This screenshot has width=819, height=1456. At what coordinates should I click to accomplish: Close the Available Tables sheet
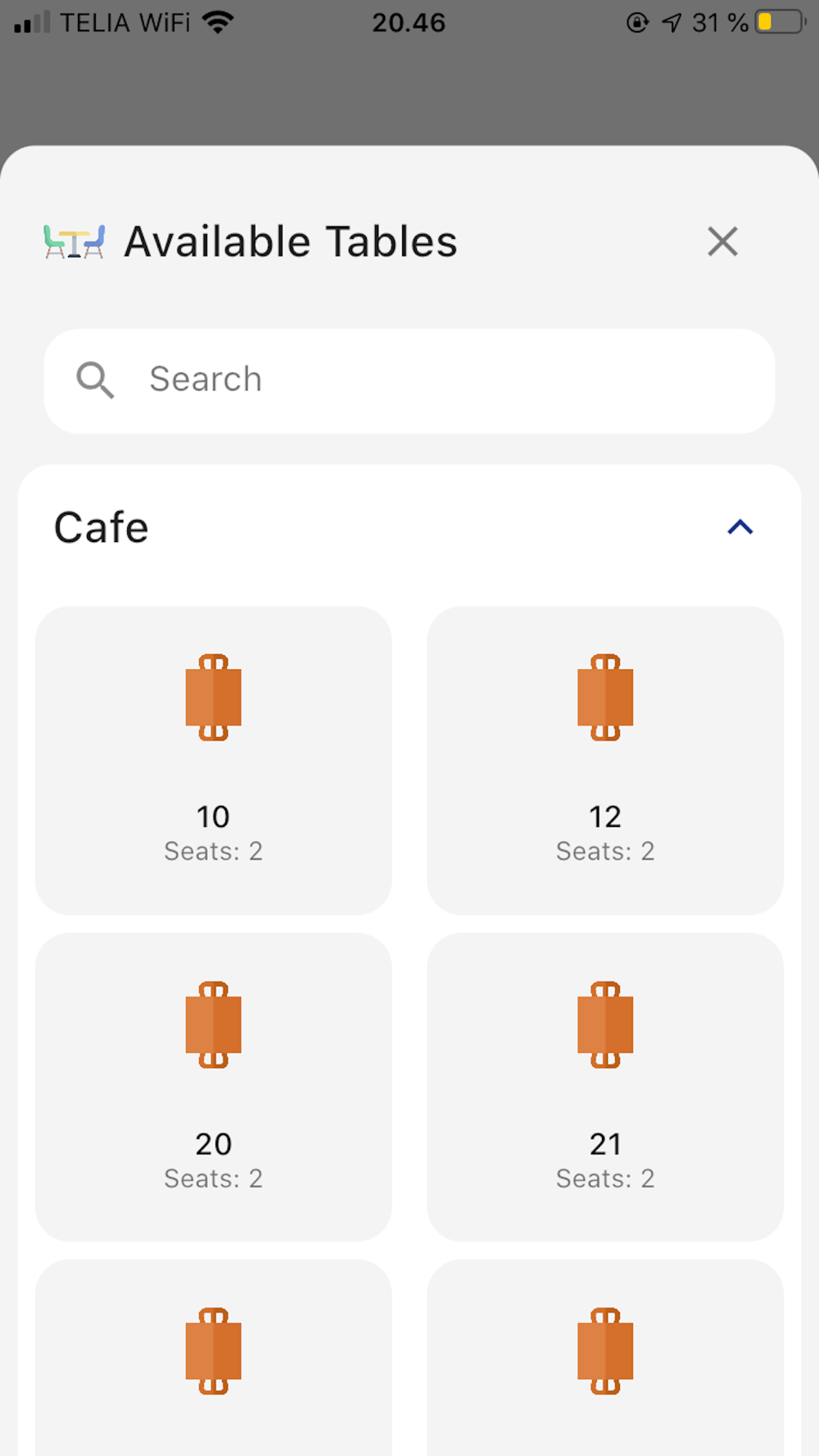(x=722, y=242)
